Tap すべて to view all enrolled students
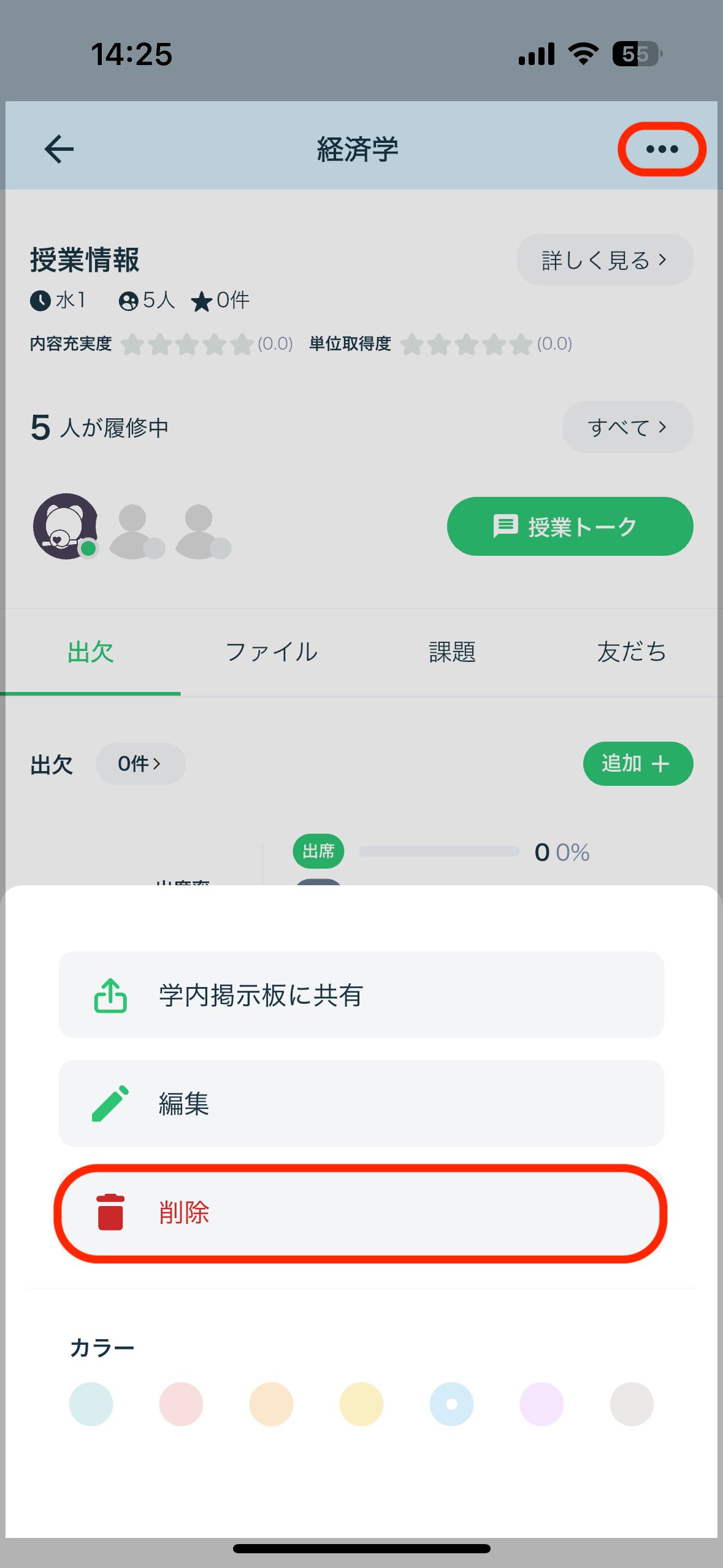 (x=627, y=427)
